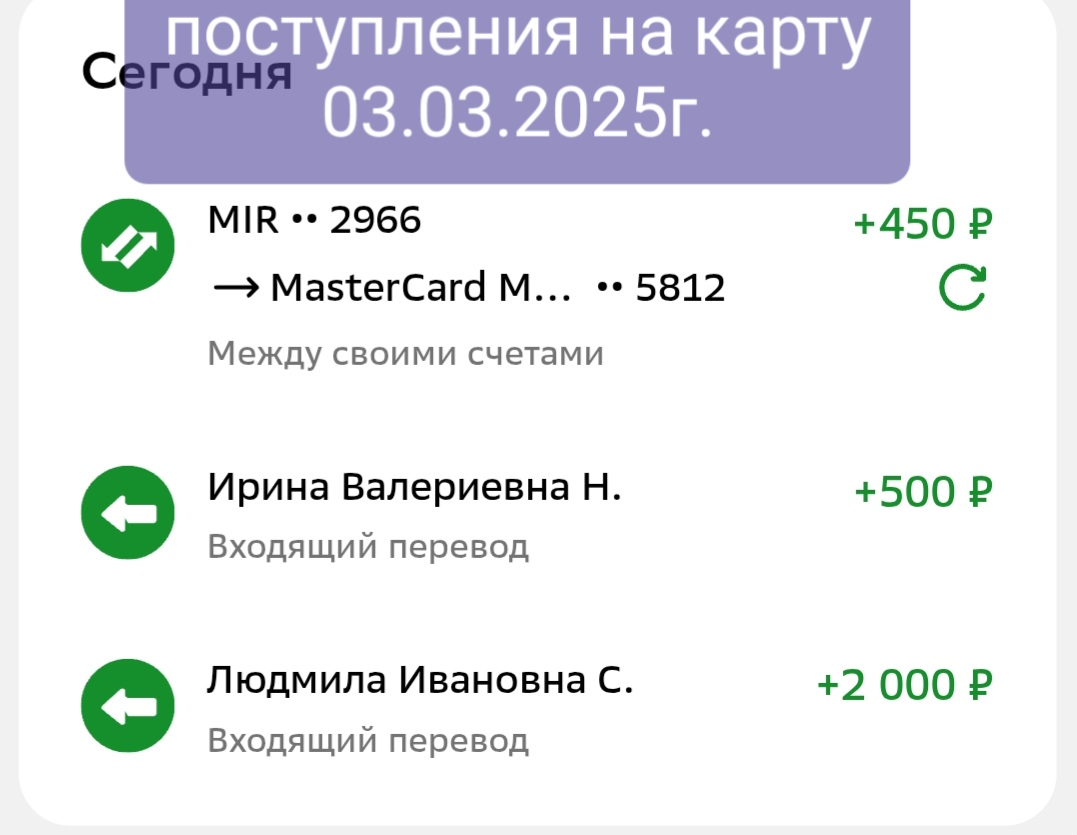Viewport: 1077px width, 835px height.
Task: Open incoming transfer from Людмила Ивановна С.
Action: tap(420, 707)
